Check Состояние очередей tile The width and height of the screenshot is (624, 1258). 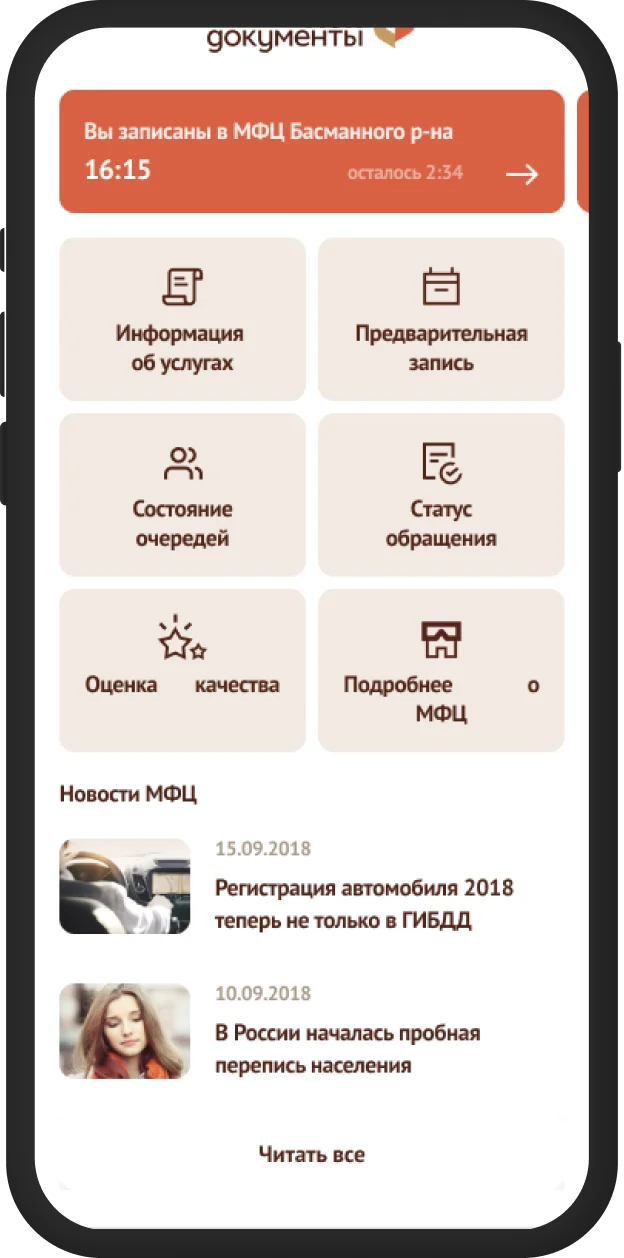coord(182,495)
